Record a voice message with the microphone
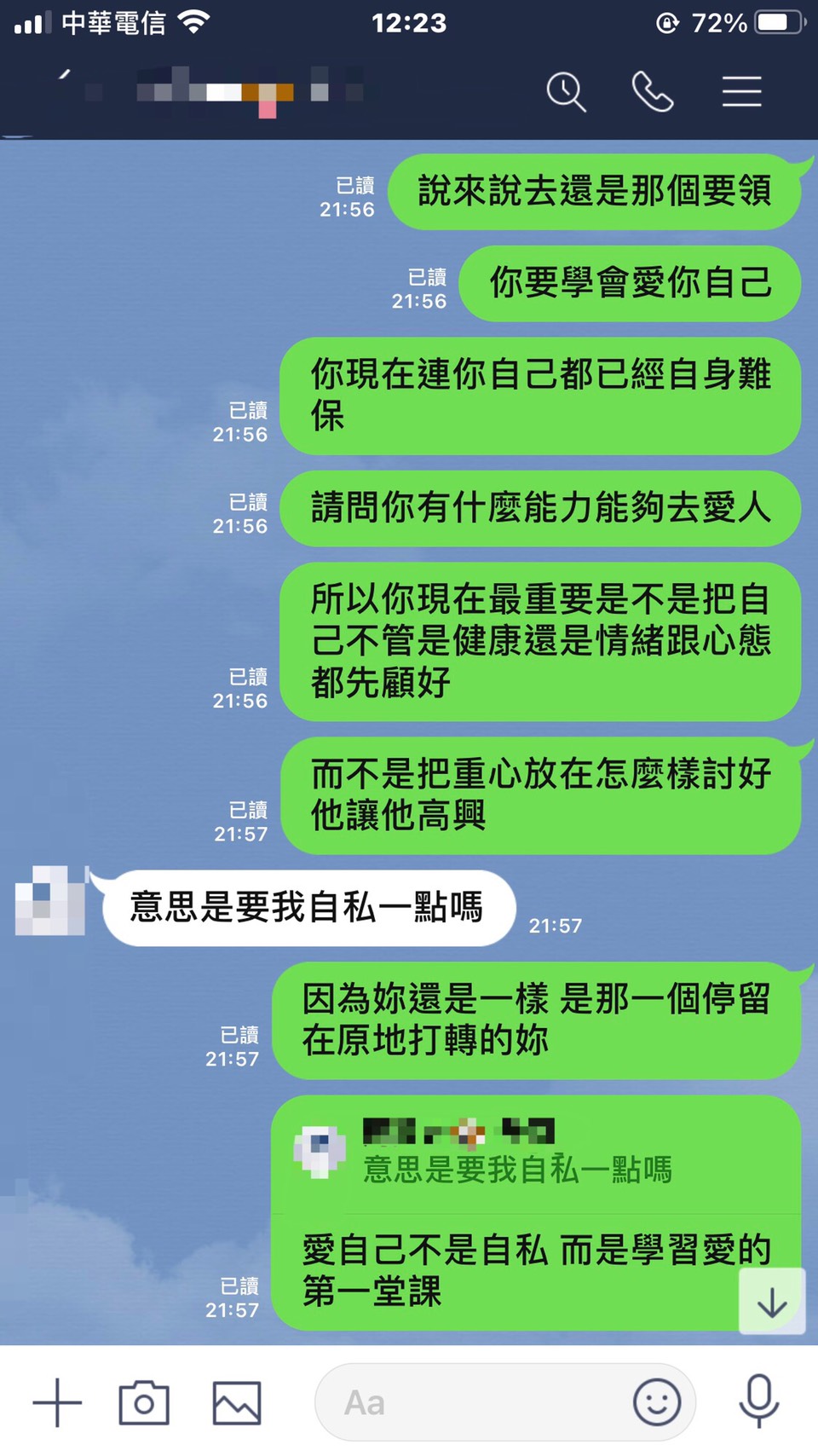818x1456 pixels. point(758,1401)
